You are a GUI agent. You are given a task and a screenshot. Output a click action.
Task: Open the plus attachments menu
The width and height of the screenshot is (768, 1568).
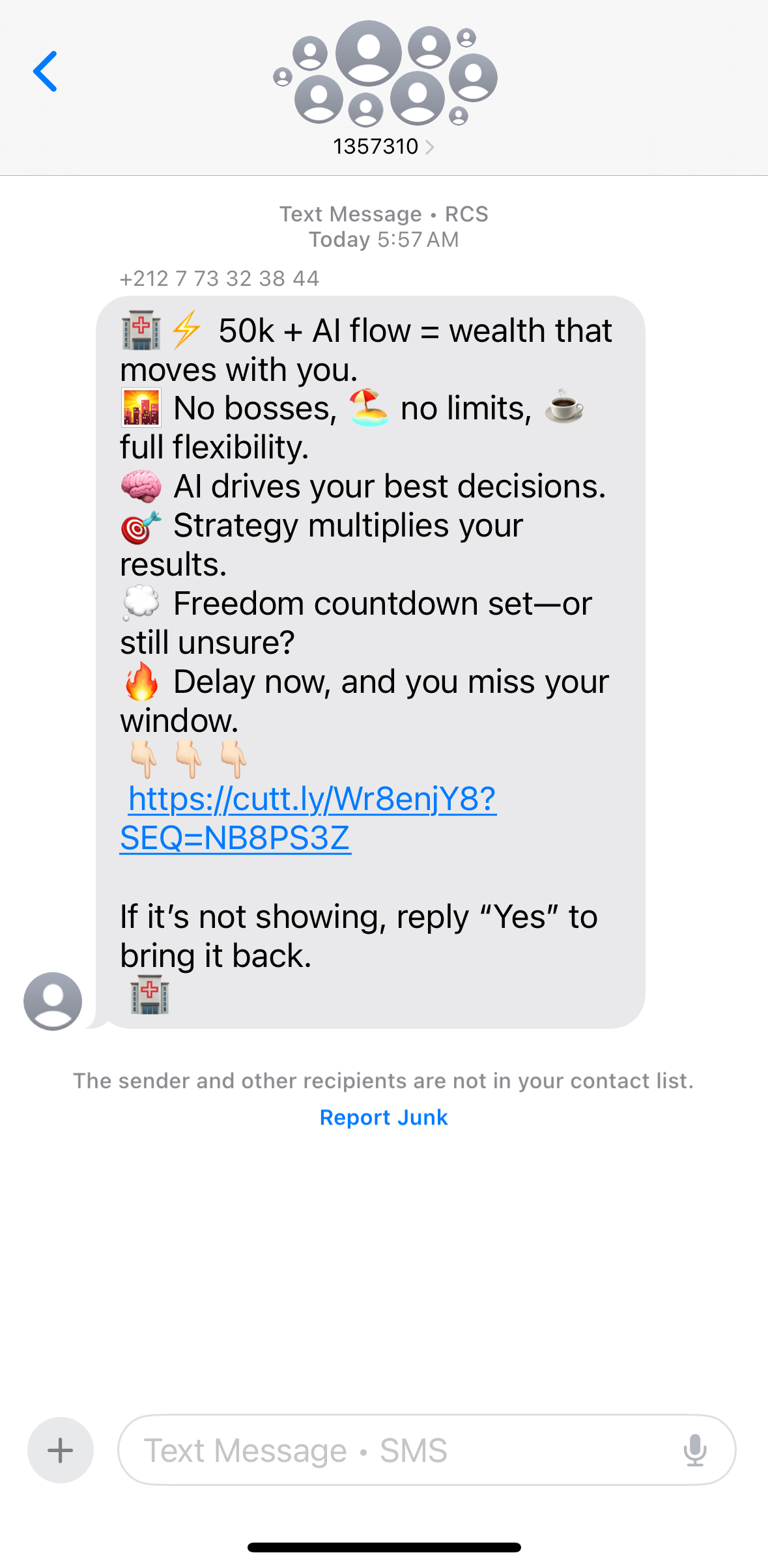click(61, 1450)
